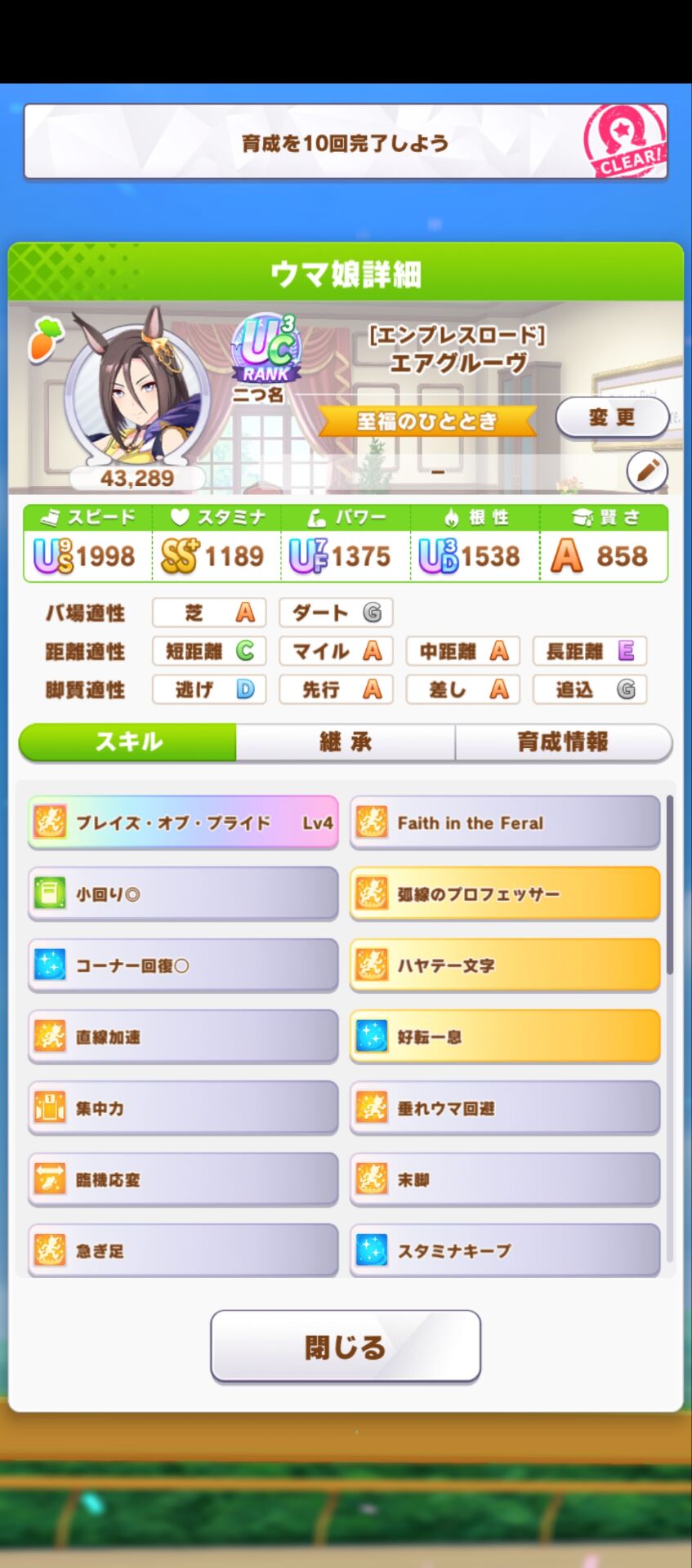Image resolution: width=692 pixels, height=1568 pixels.
Task: Tap the 変更 button
Action: 611,418
